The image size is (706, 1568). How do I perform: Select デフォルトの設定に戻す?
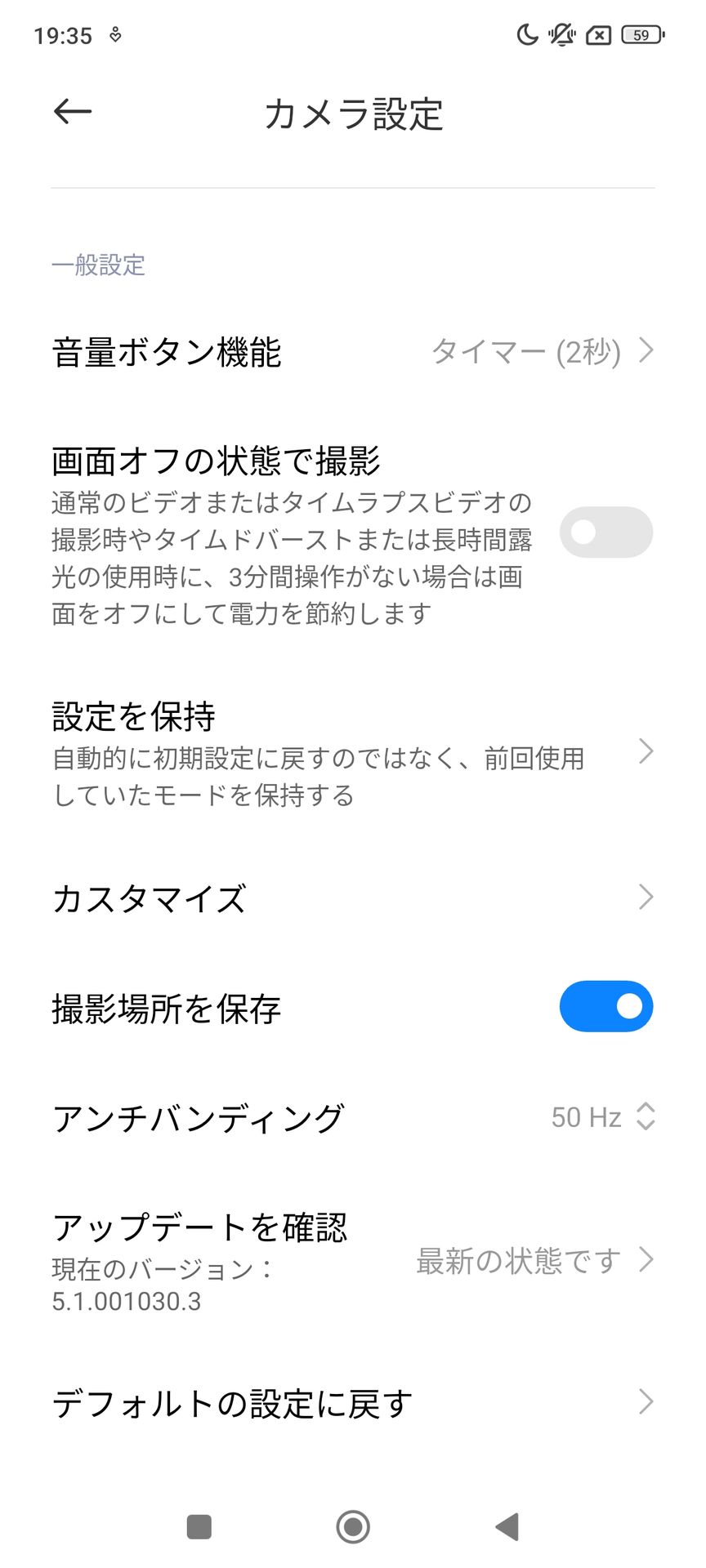pos(353,1402)
